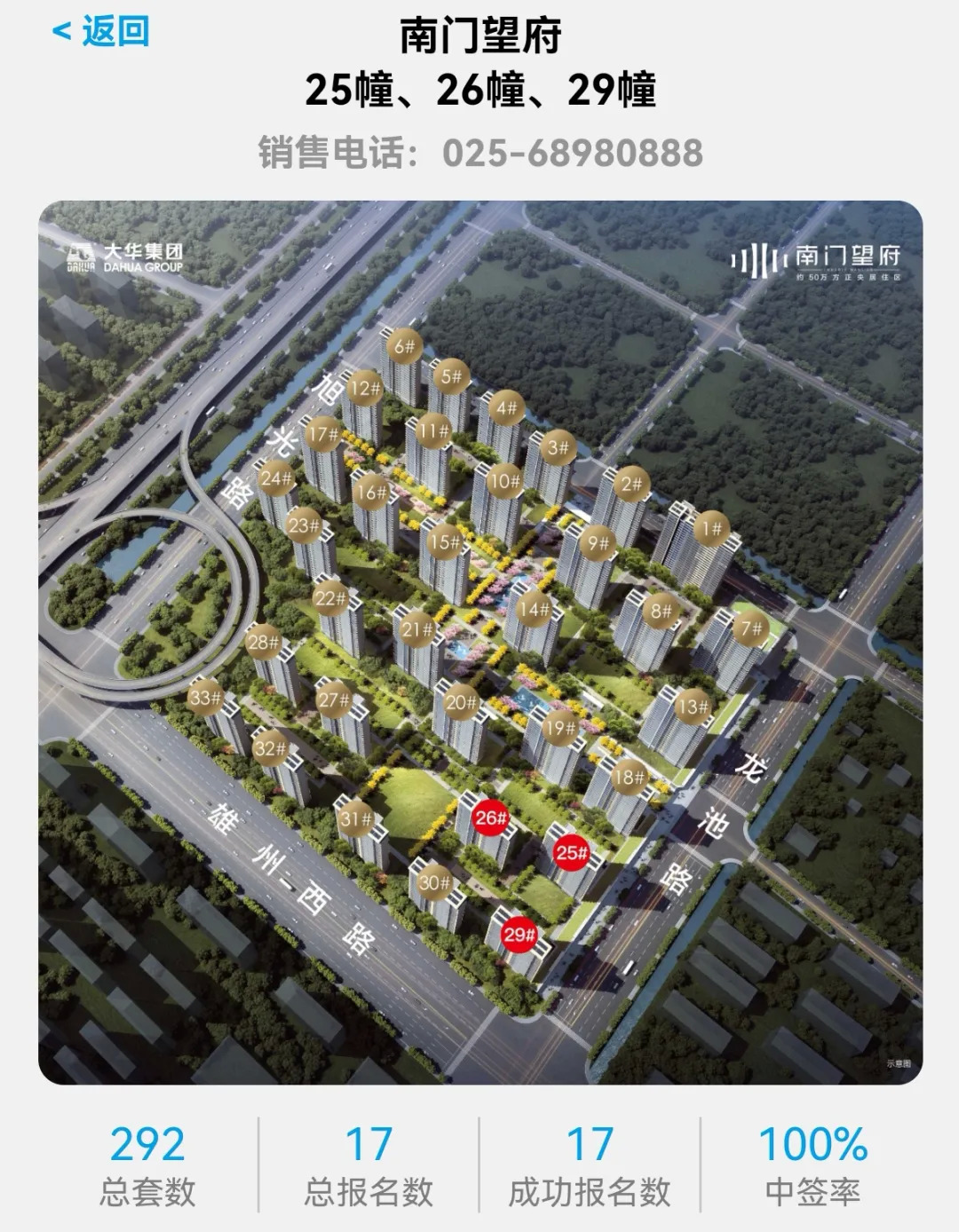The image size is (959, 1232).
Task: Go back using the 返回 button
Action: 101,32
